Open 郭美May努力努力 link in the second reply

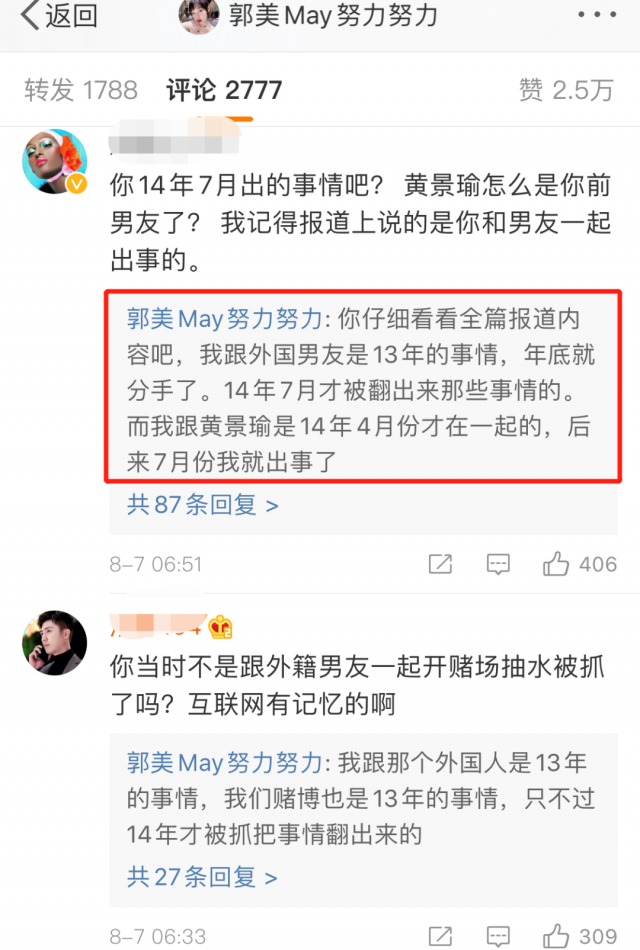click(224, 764)
